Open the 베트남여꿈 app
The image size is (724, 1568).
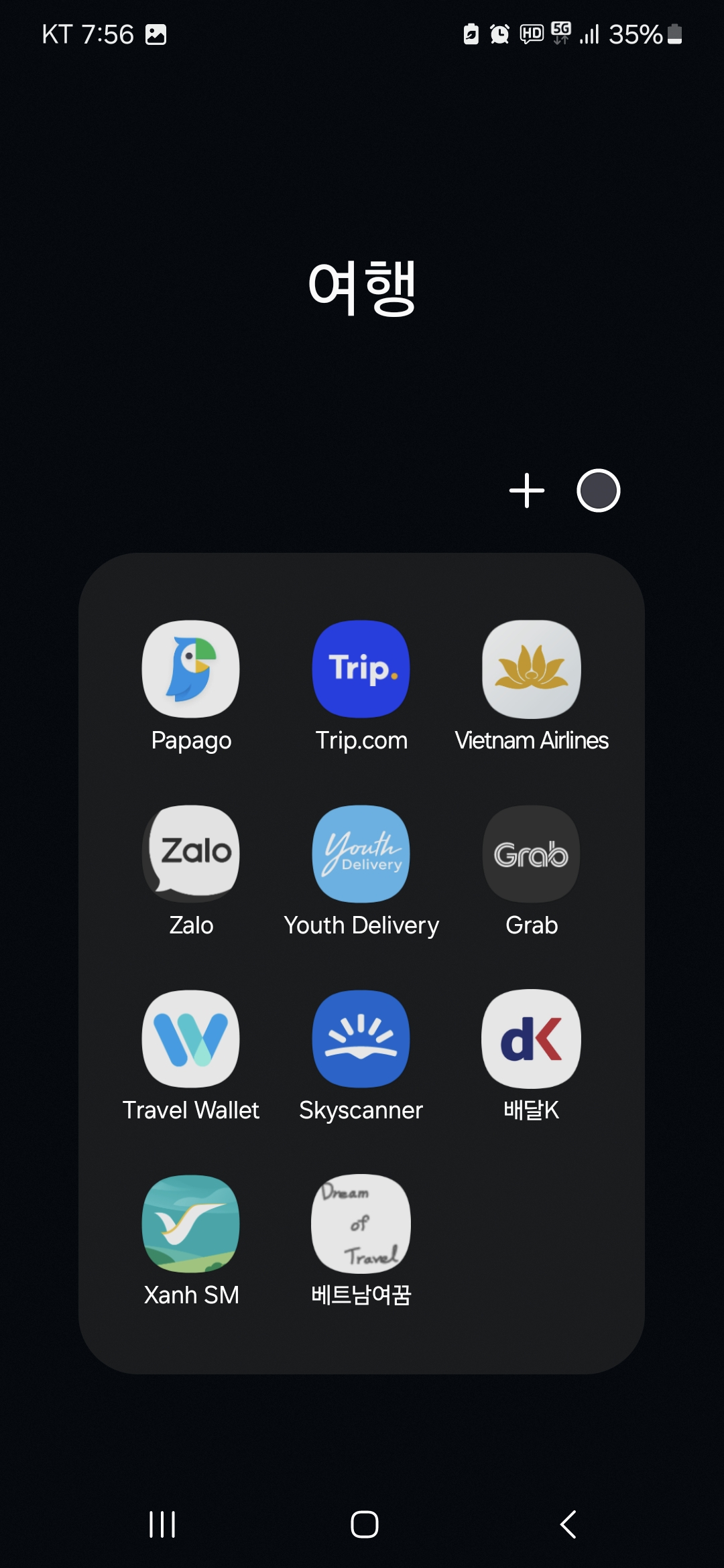tap(361, 1224)
